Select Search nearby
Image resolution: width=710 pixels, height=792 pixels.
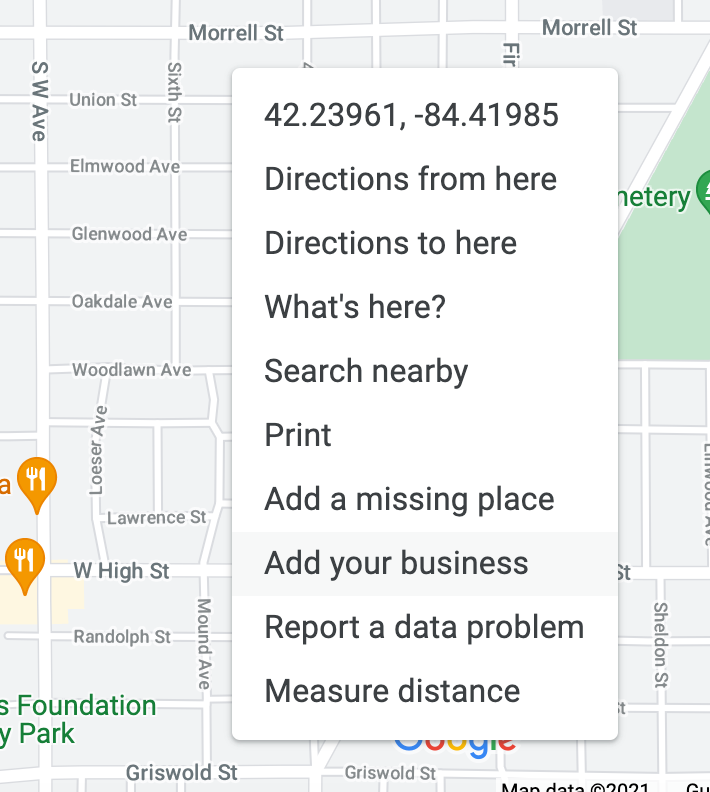(x=366, y=372)
